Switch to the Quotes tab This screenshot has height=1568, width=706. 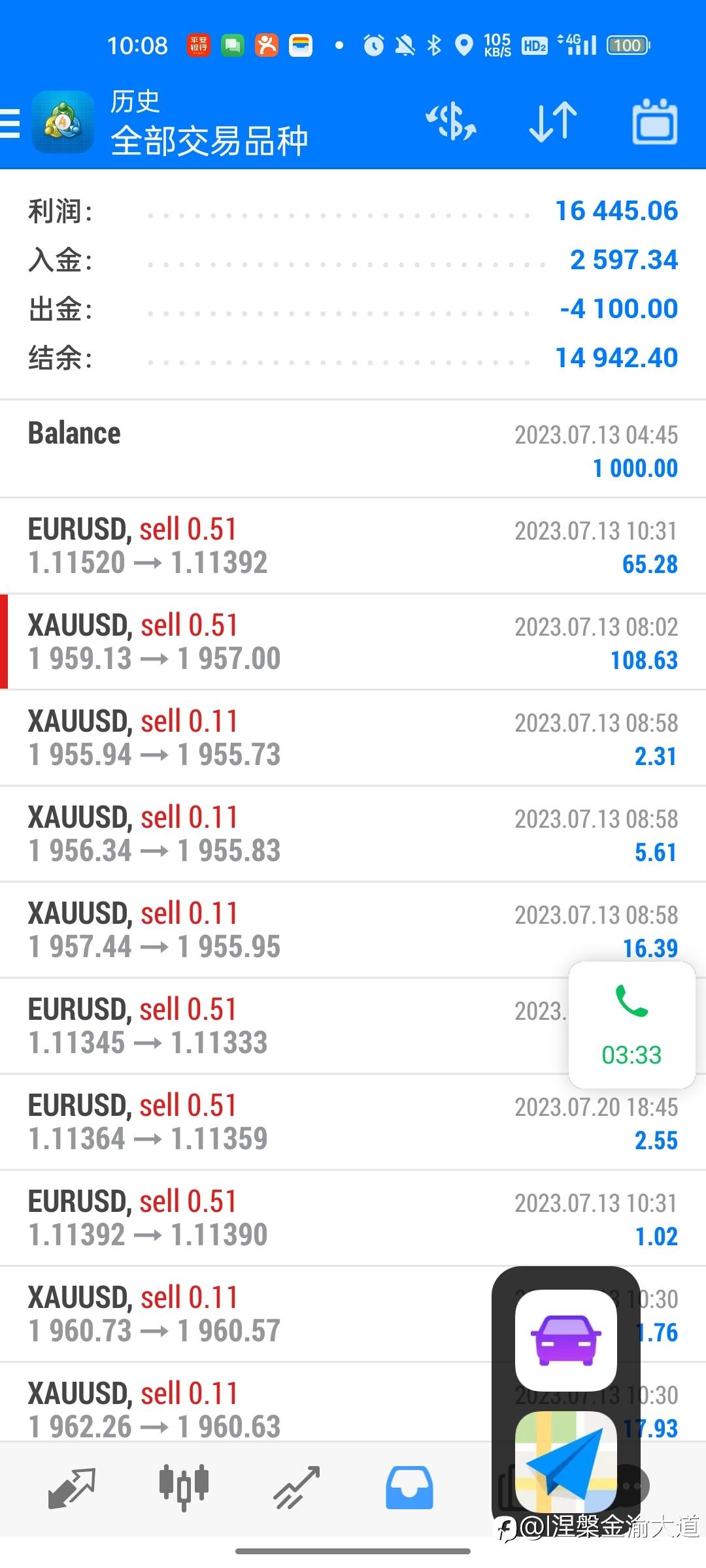(72, 1488)
